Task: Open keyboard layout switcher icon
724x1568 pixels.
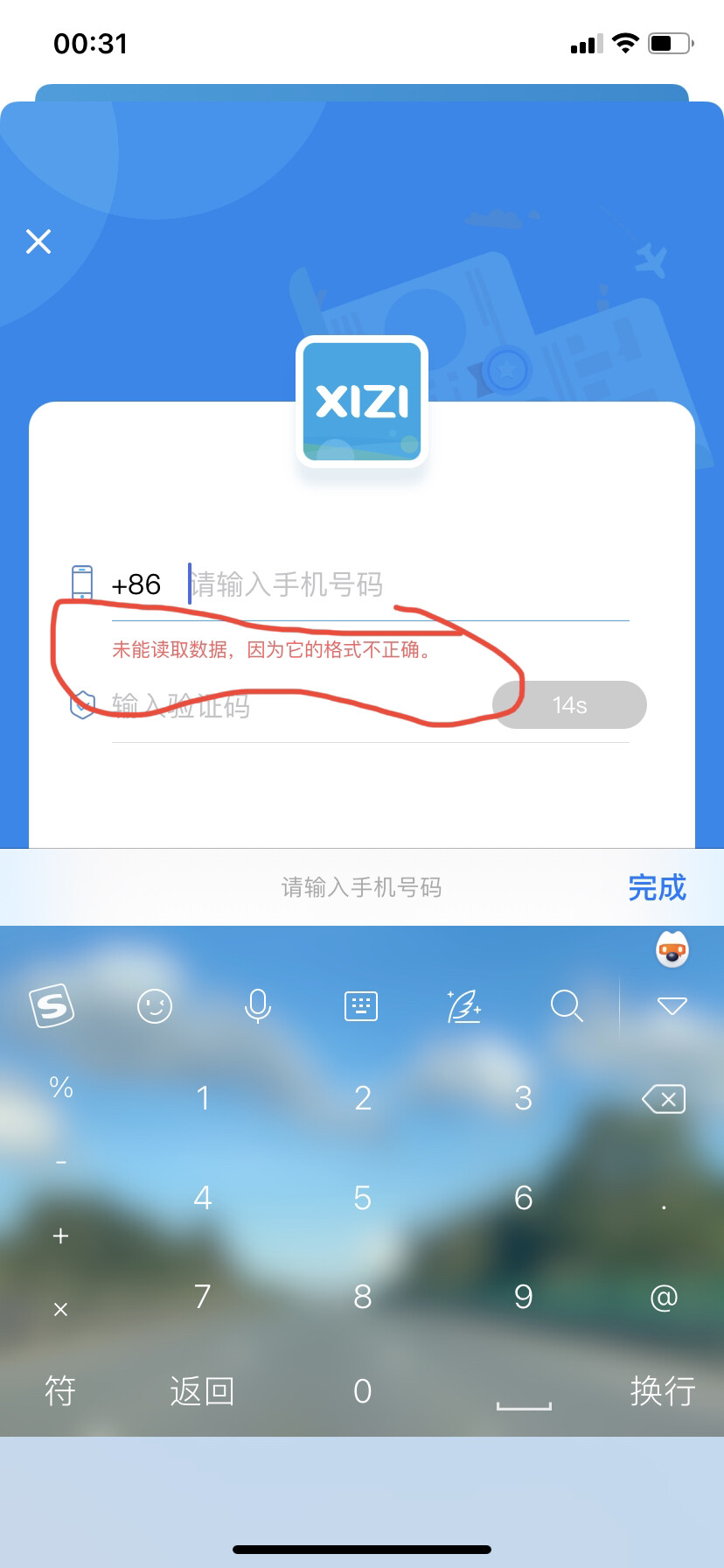Action: 361,1006
